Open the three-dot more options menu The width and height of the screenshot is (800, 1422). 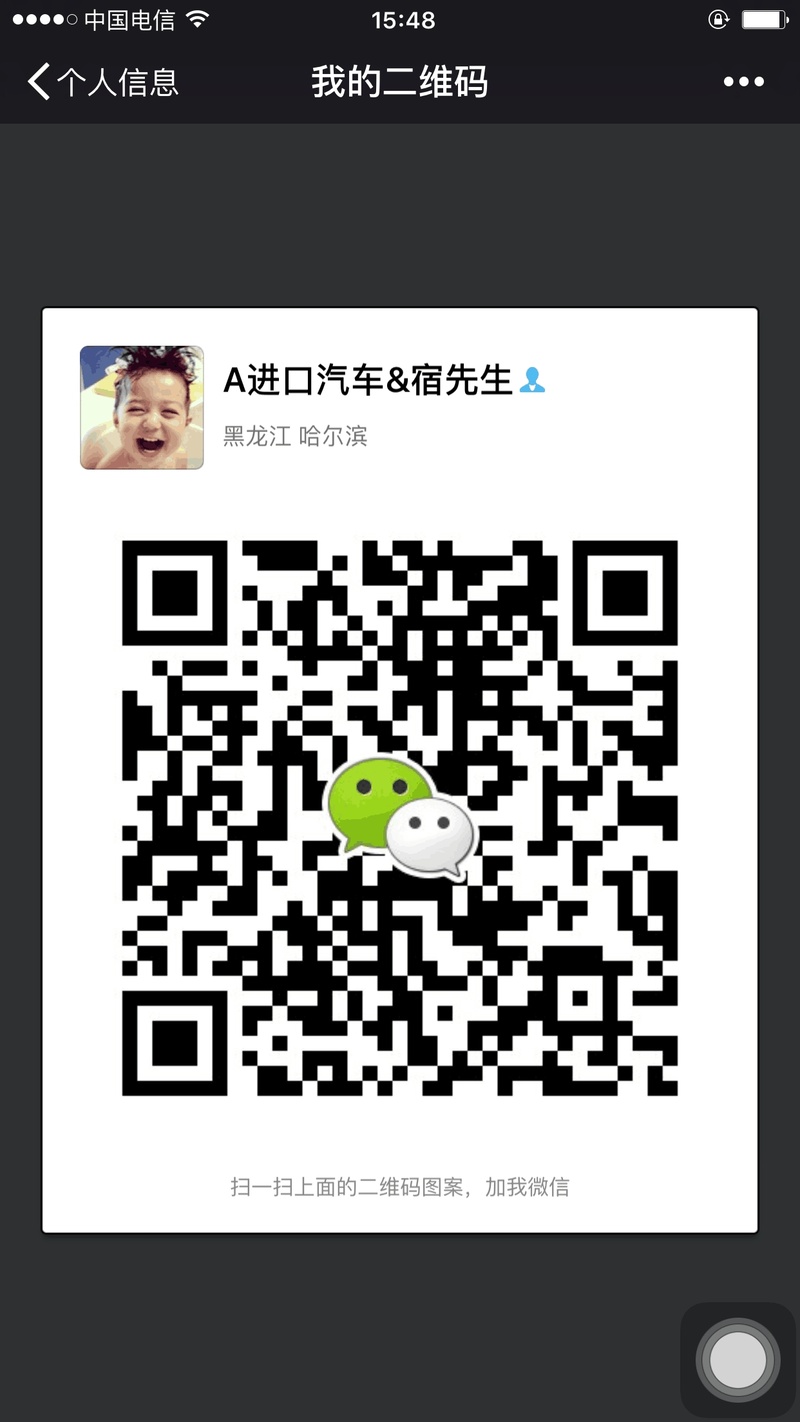point(744,82)
